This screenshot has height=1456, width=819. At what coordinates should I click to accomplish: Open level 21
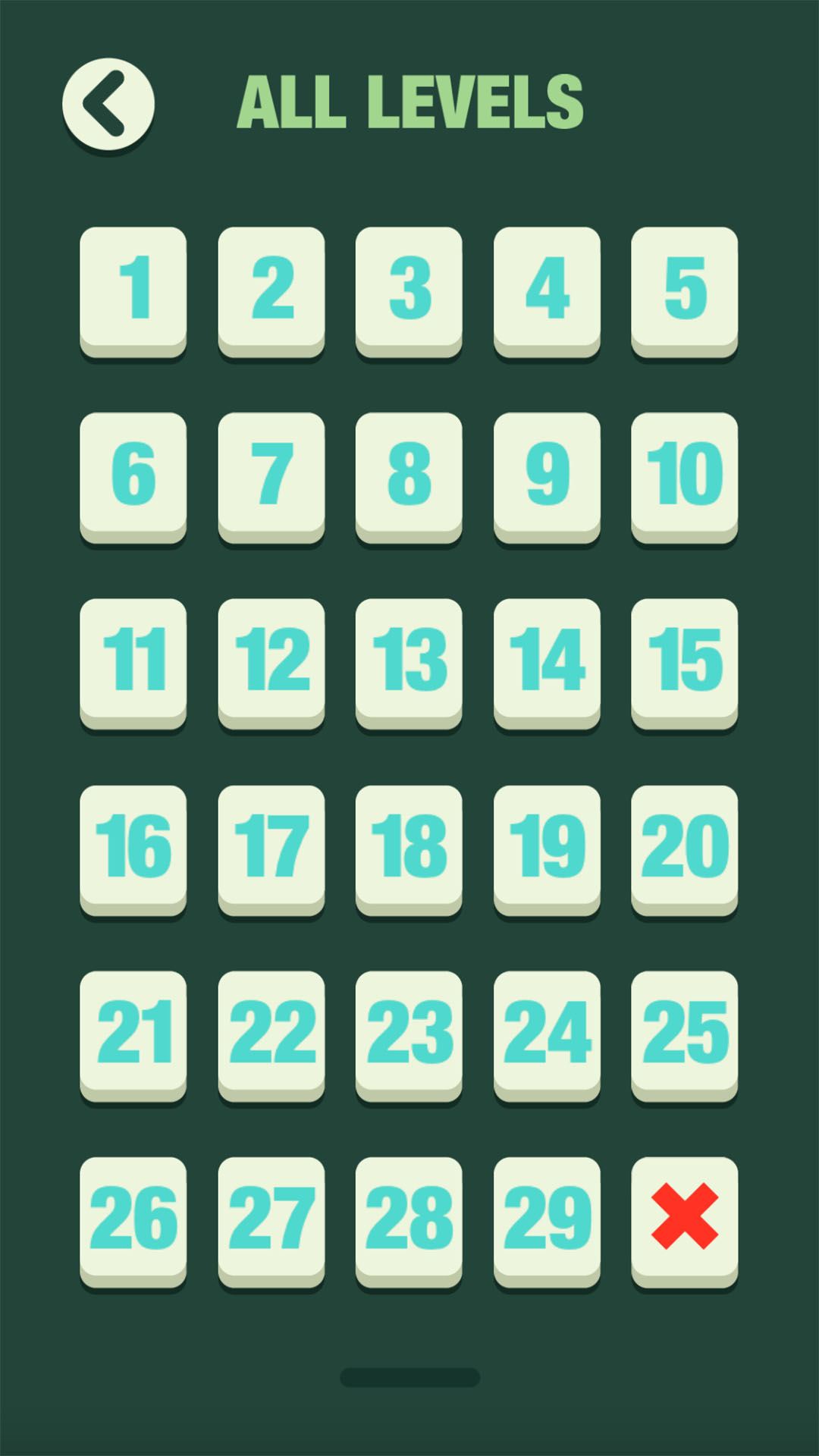pyautogui.click(x=133, y=1032)
